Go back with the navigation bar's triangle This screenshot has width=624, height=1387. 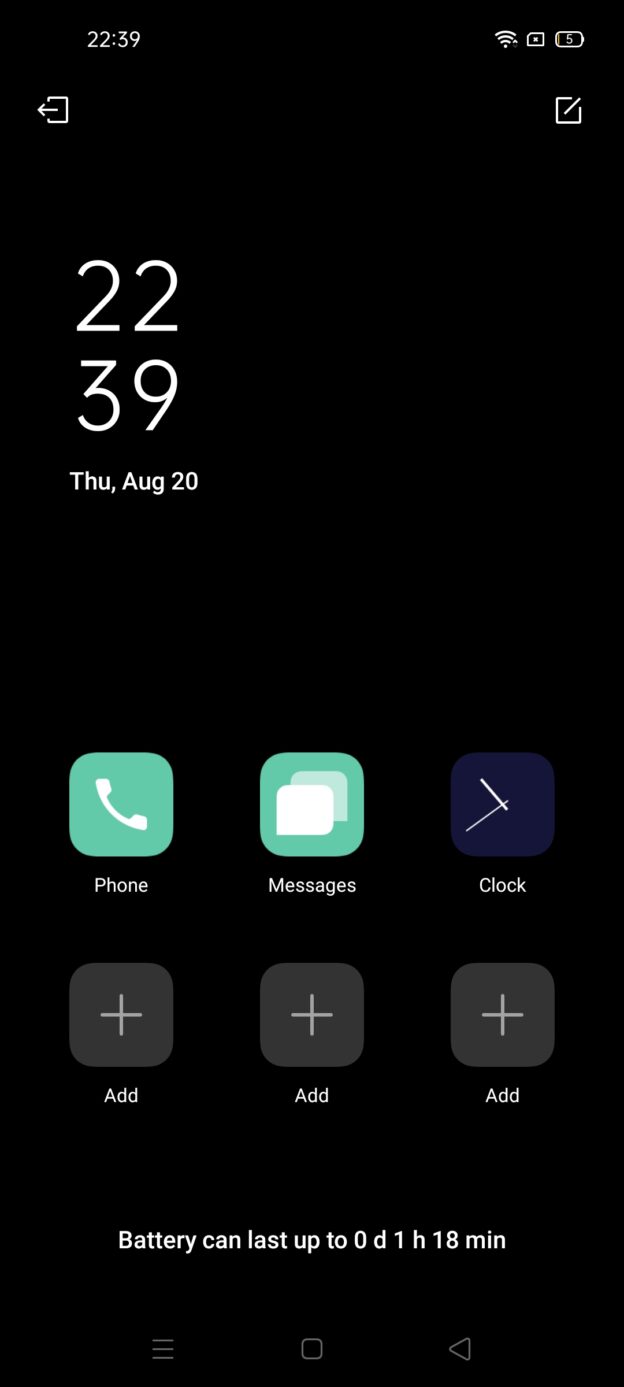[x=460, y=1349]
